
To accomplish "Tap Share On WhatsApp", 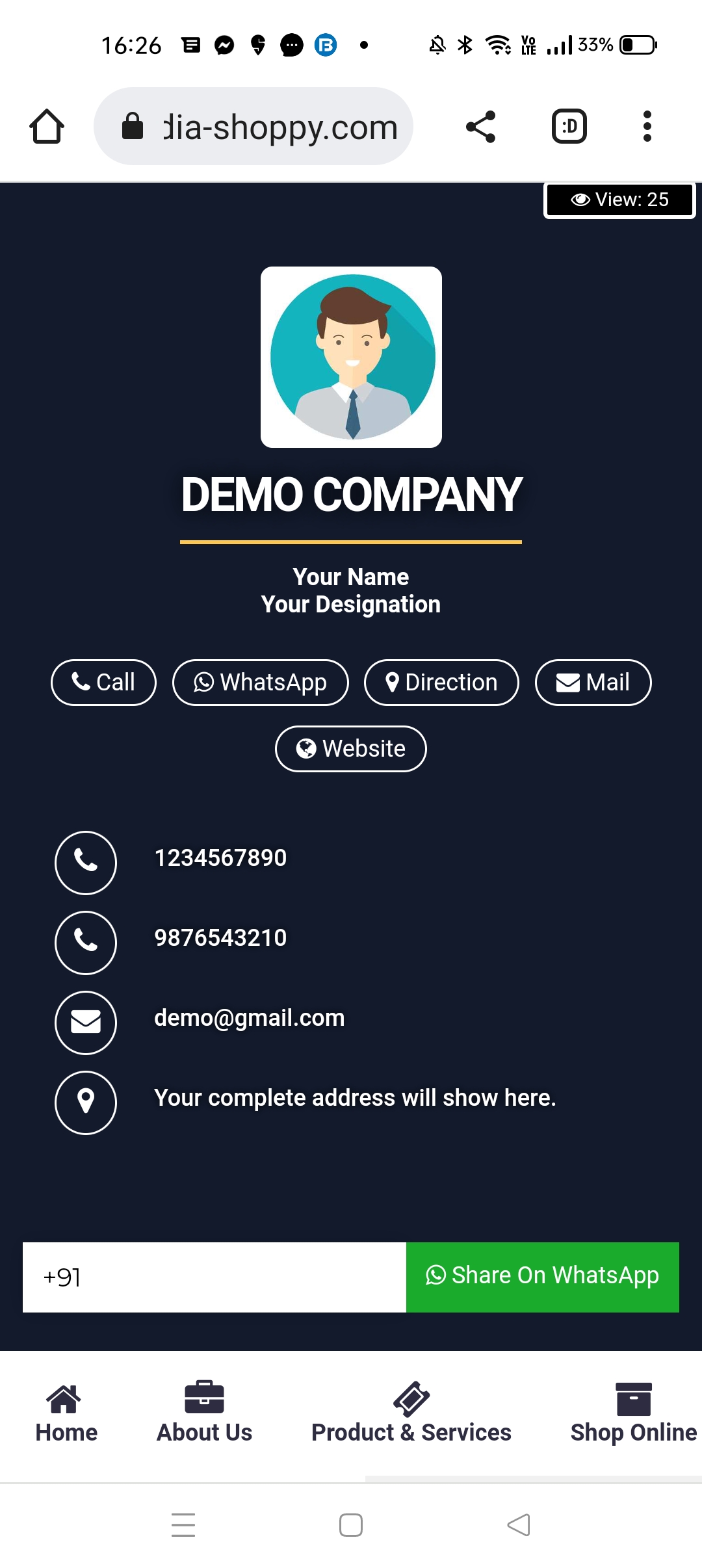I will tap(543, 1276).
